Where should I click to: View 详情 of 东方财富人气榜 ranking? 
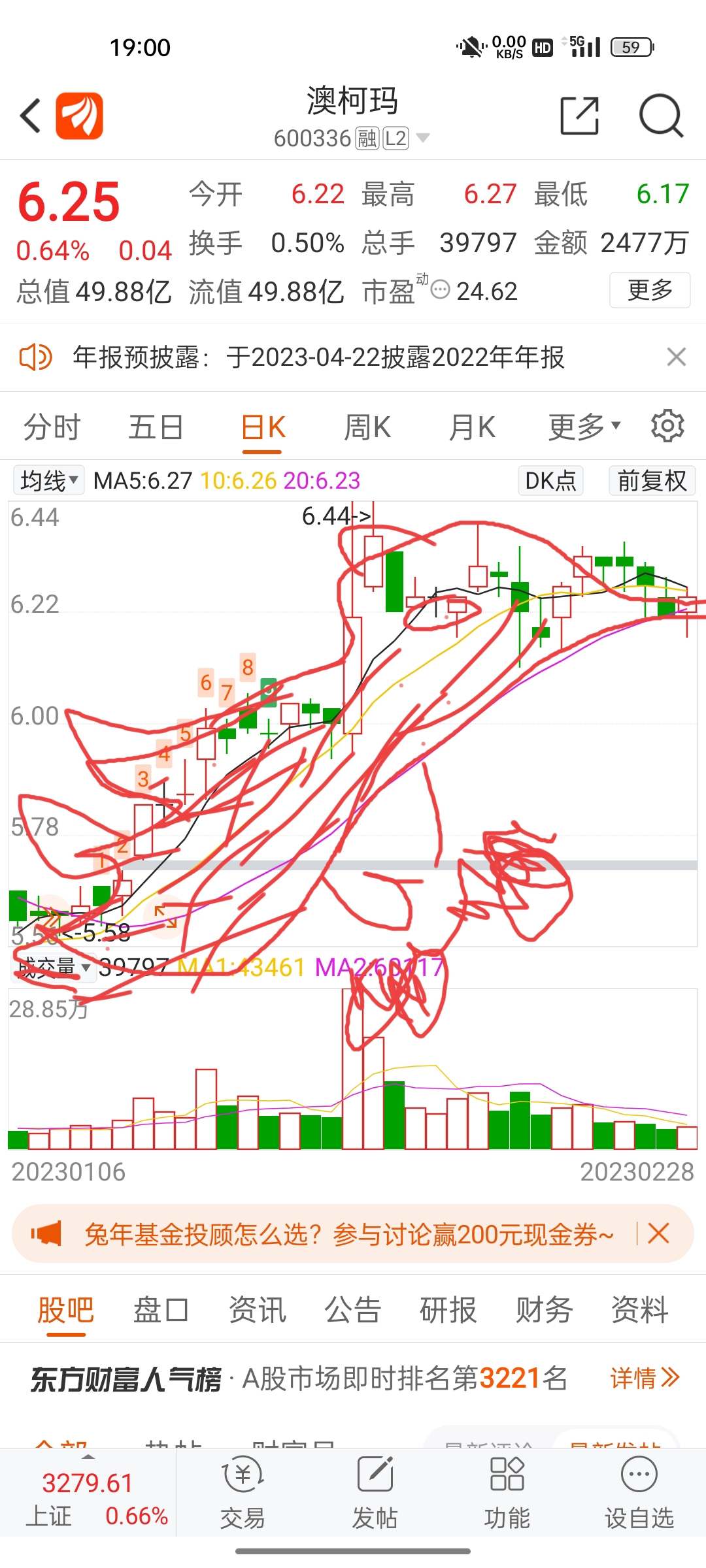645,1378
